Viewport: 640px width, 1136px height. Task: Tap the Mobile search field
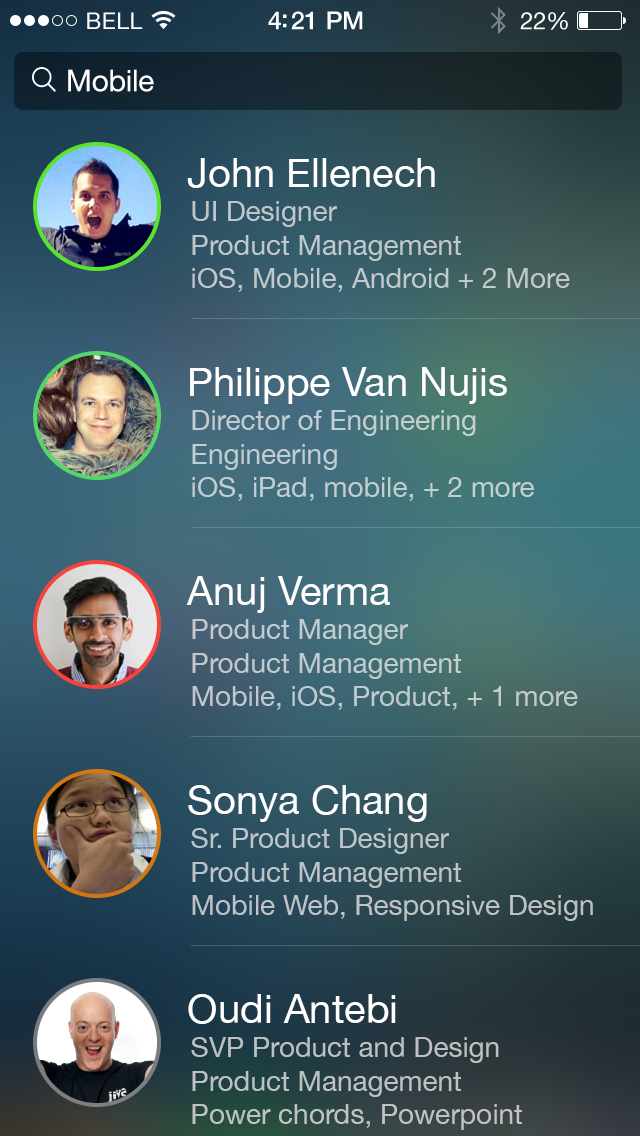(x=318, y=81)
